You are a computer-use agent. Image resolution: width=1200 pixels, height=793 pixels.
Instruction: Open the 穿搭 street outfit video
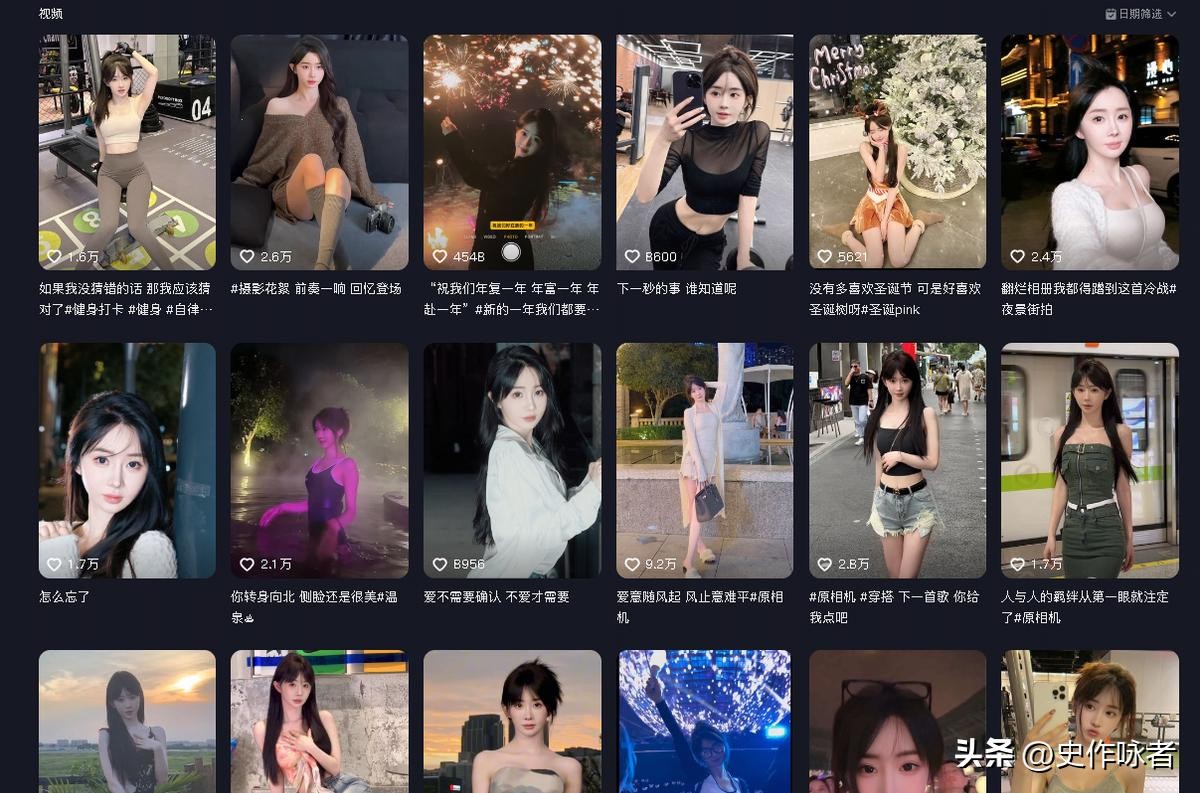(x=897, y=460)
